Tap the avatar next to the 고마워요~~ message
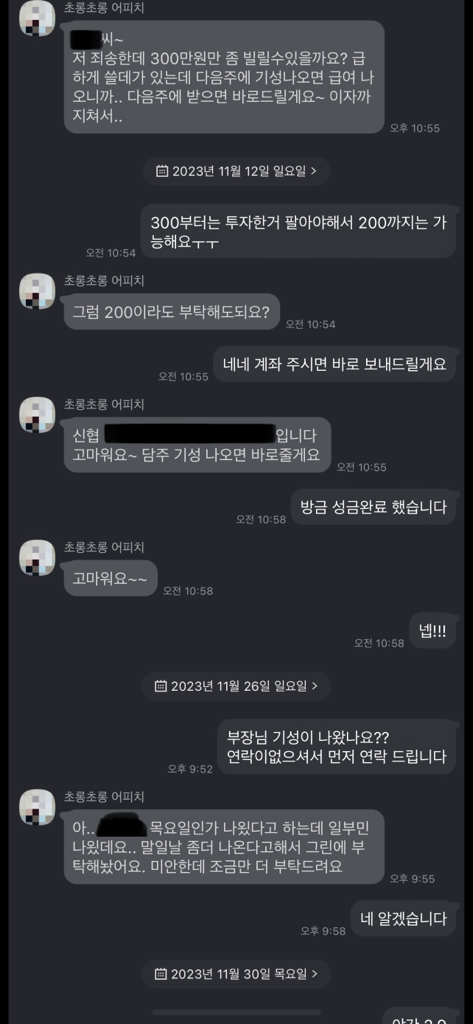The height and width of the screenshot is (1024, 473). [37, 558]
